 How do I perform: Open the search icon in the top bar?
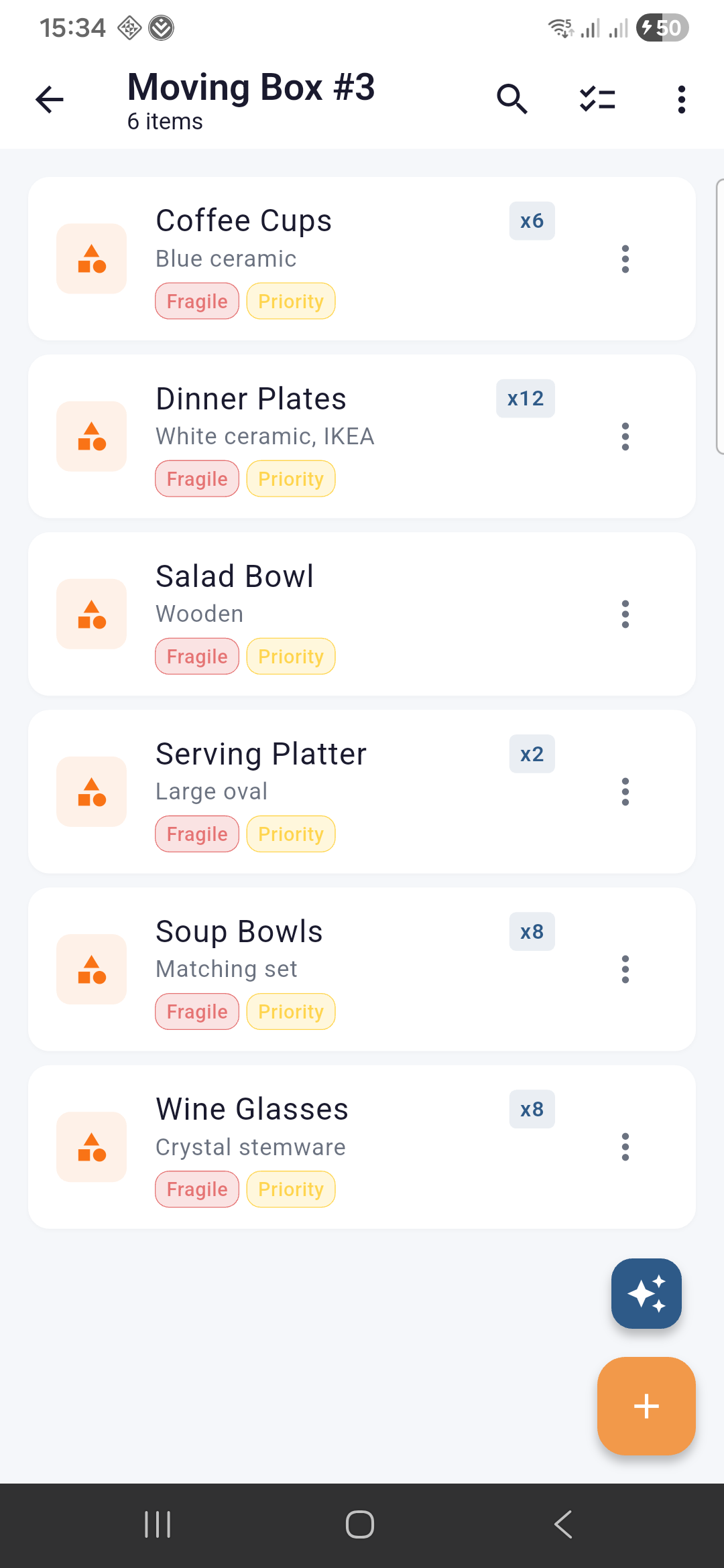coord(511,99)
